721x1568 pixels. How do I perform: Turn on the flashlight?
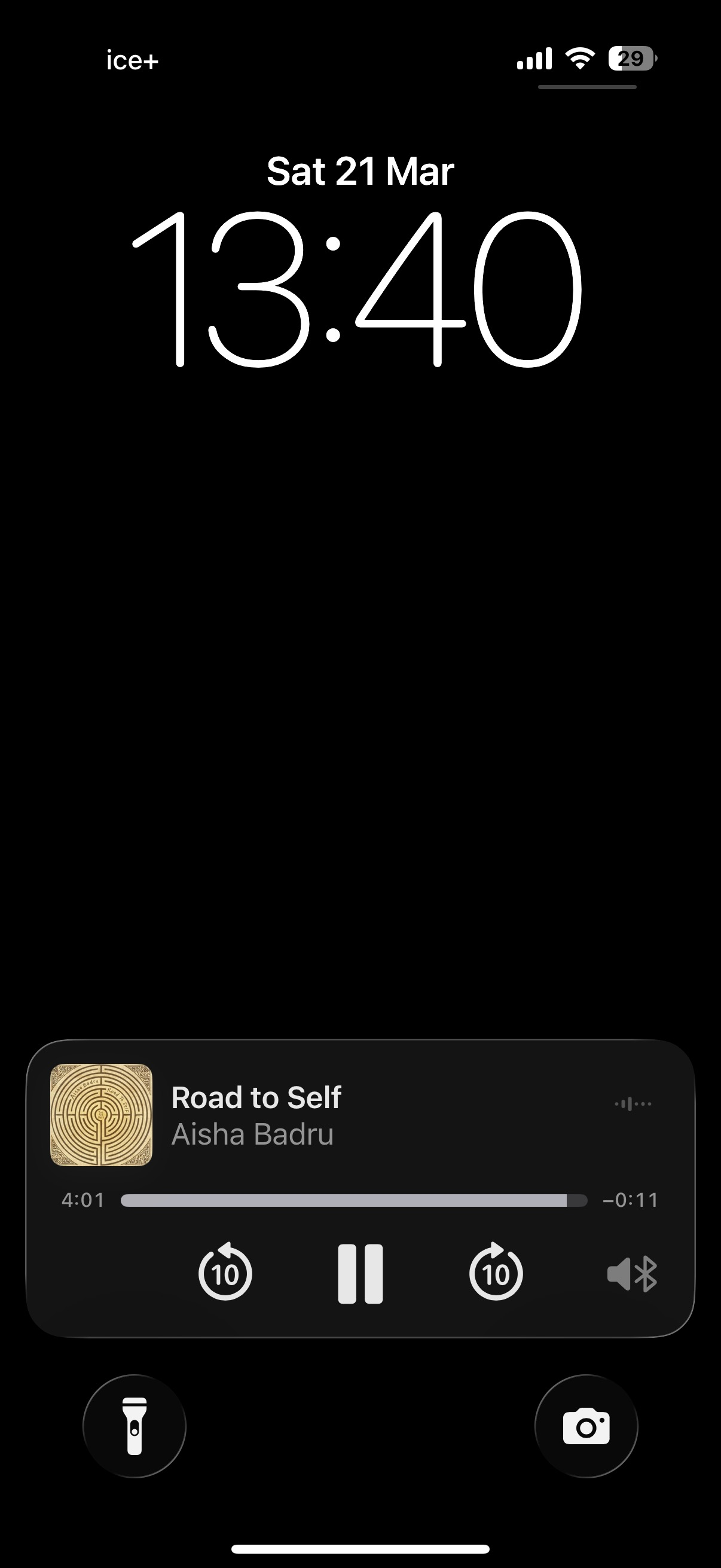(135, 1426)
